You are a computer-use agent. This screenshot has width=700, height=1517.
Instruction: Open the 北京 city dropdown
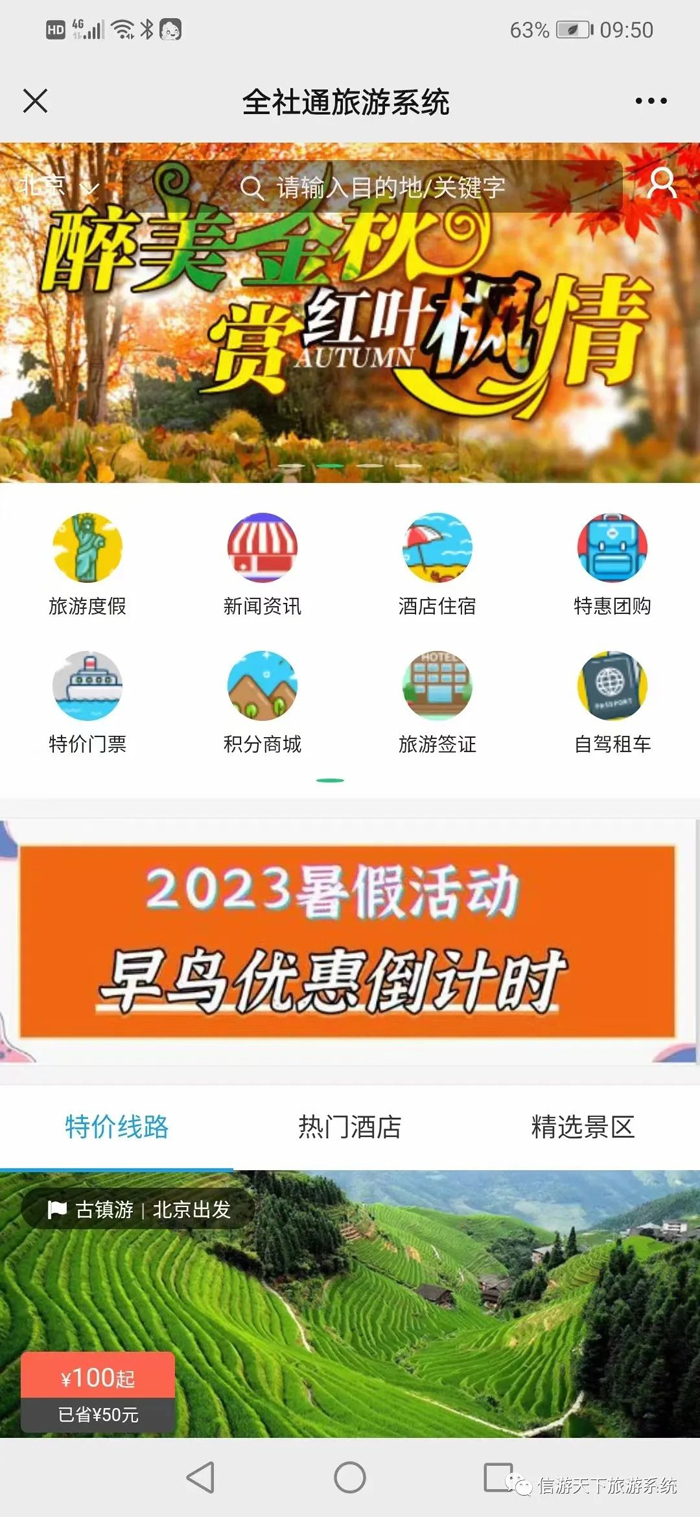coord(60,187)
